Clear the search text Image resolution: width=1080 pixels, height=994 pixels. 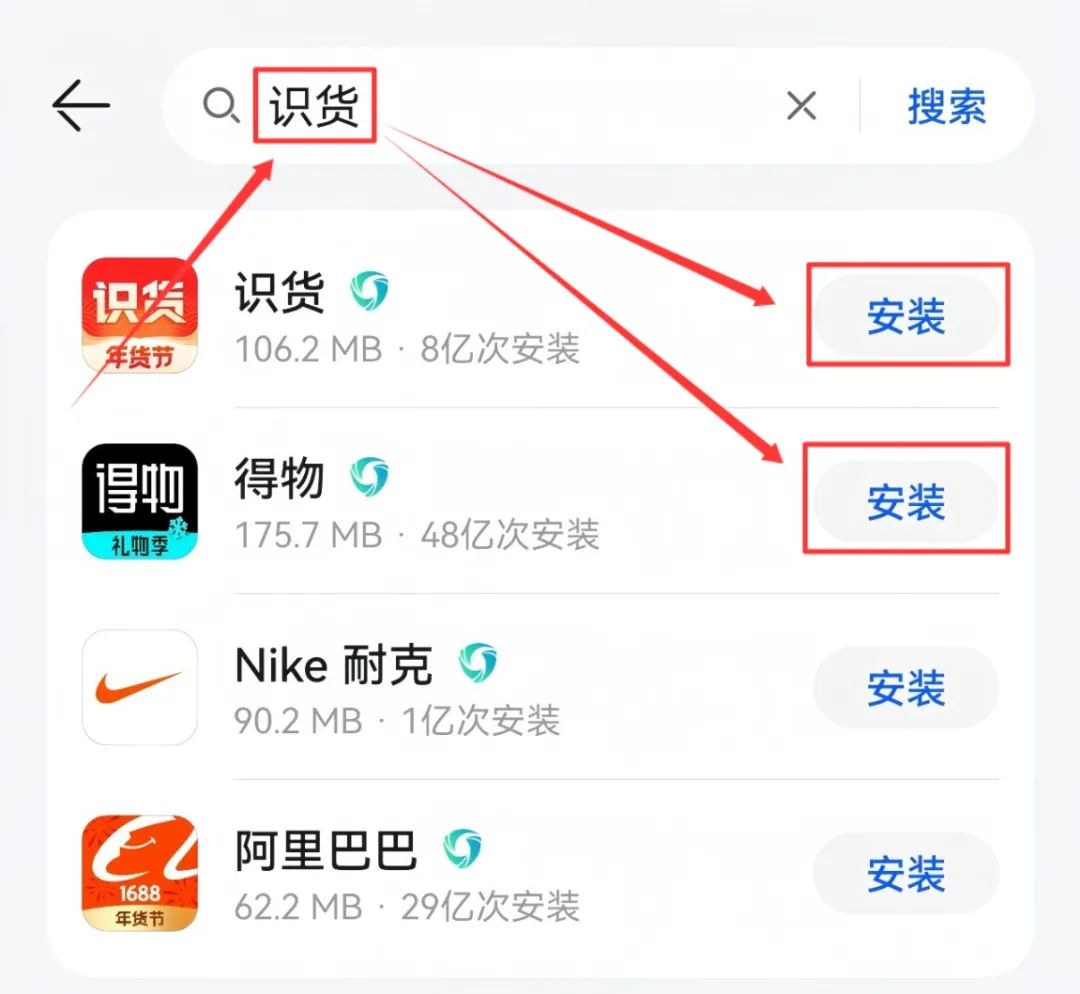click(801, 105)
